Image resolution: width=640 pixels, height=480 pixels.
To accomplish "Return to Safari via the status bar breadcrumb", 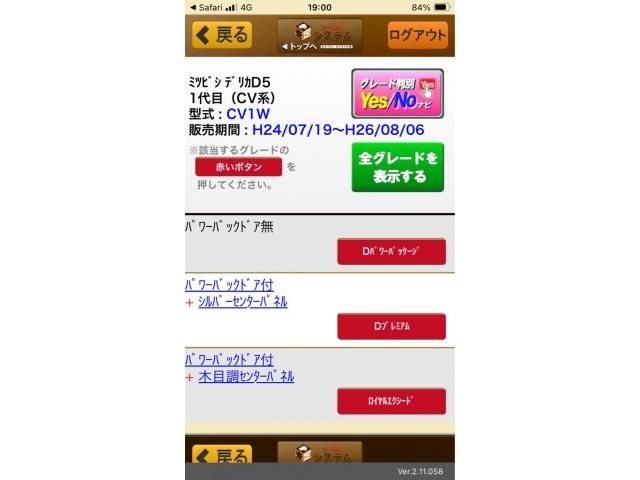I will 207,6.
